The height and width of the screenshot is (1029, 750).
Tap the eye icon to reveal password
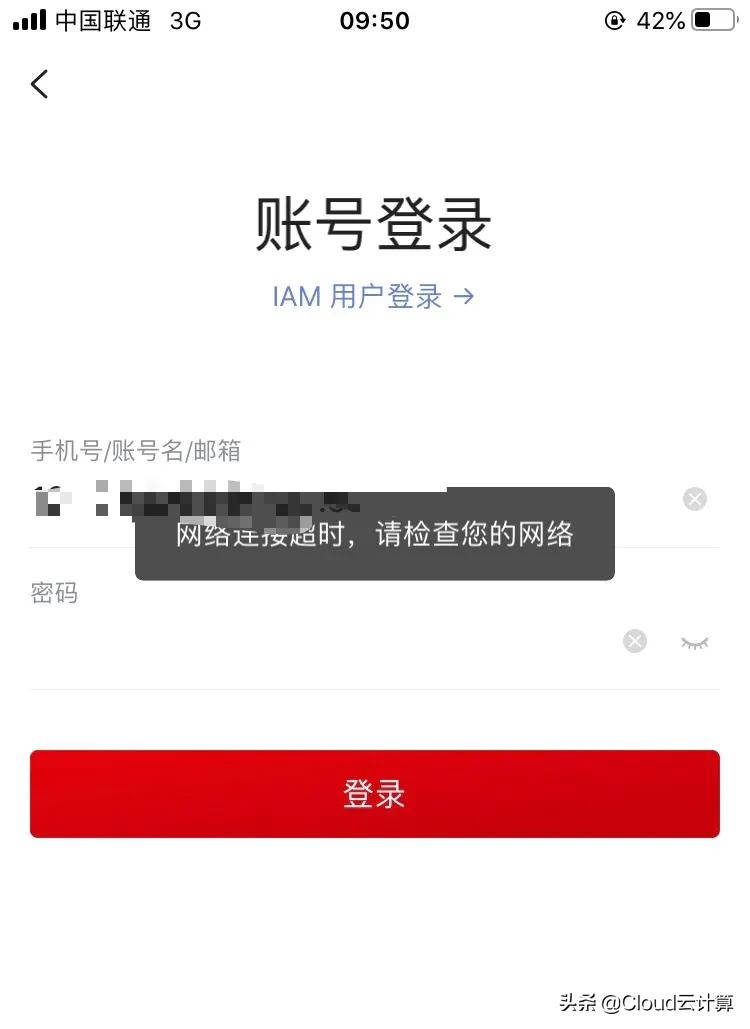695,641
